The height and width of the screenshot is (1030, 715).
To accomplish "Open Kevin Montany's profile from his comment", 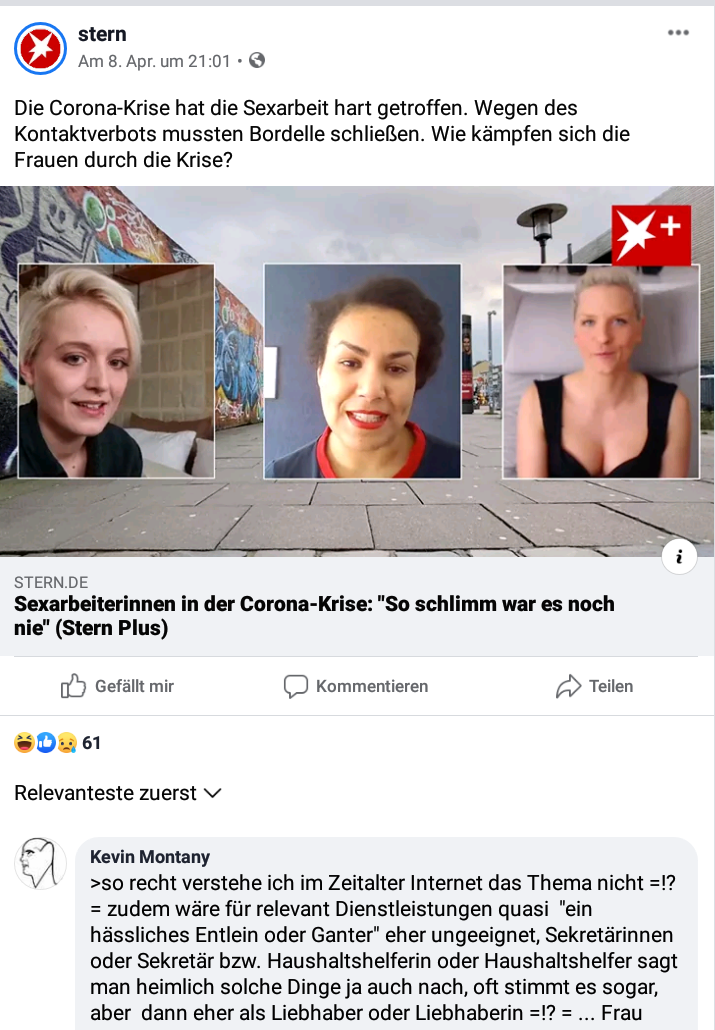I will [x=150, y=857].
